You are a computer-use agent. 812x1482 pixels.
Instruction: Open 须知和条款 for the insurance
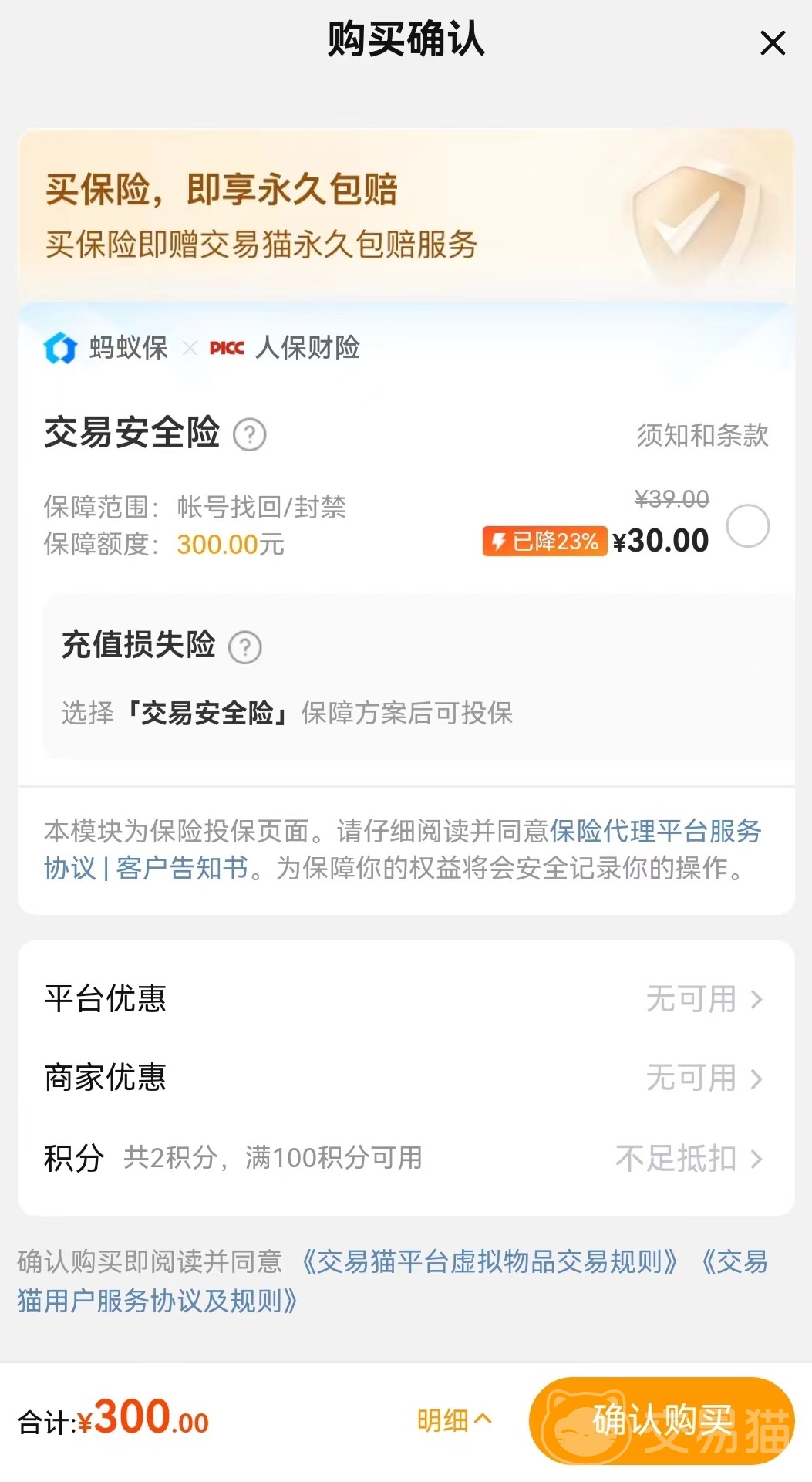click(x=702, y=436)
